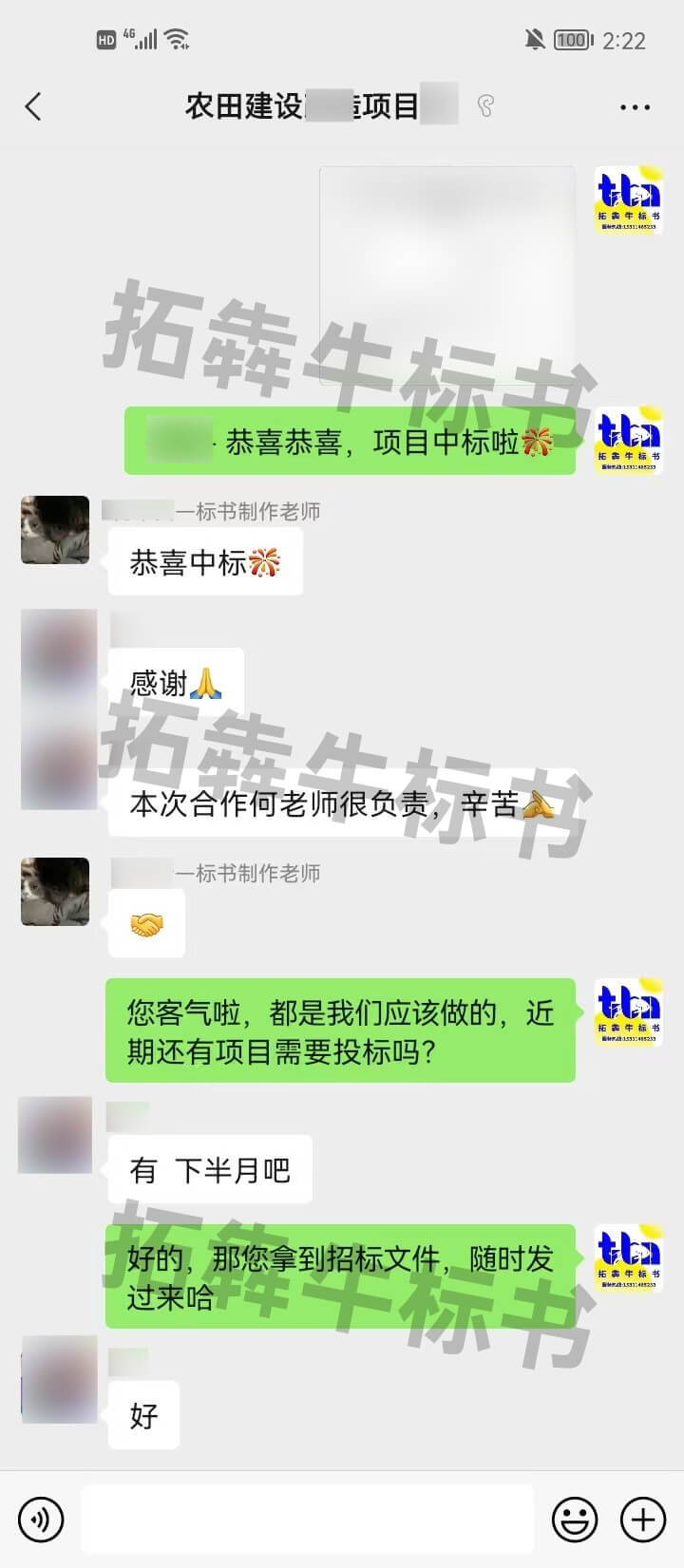684x1568 pixels.
Task: Focus the message text field
Action: pos(307,1519)
